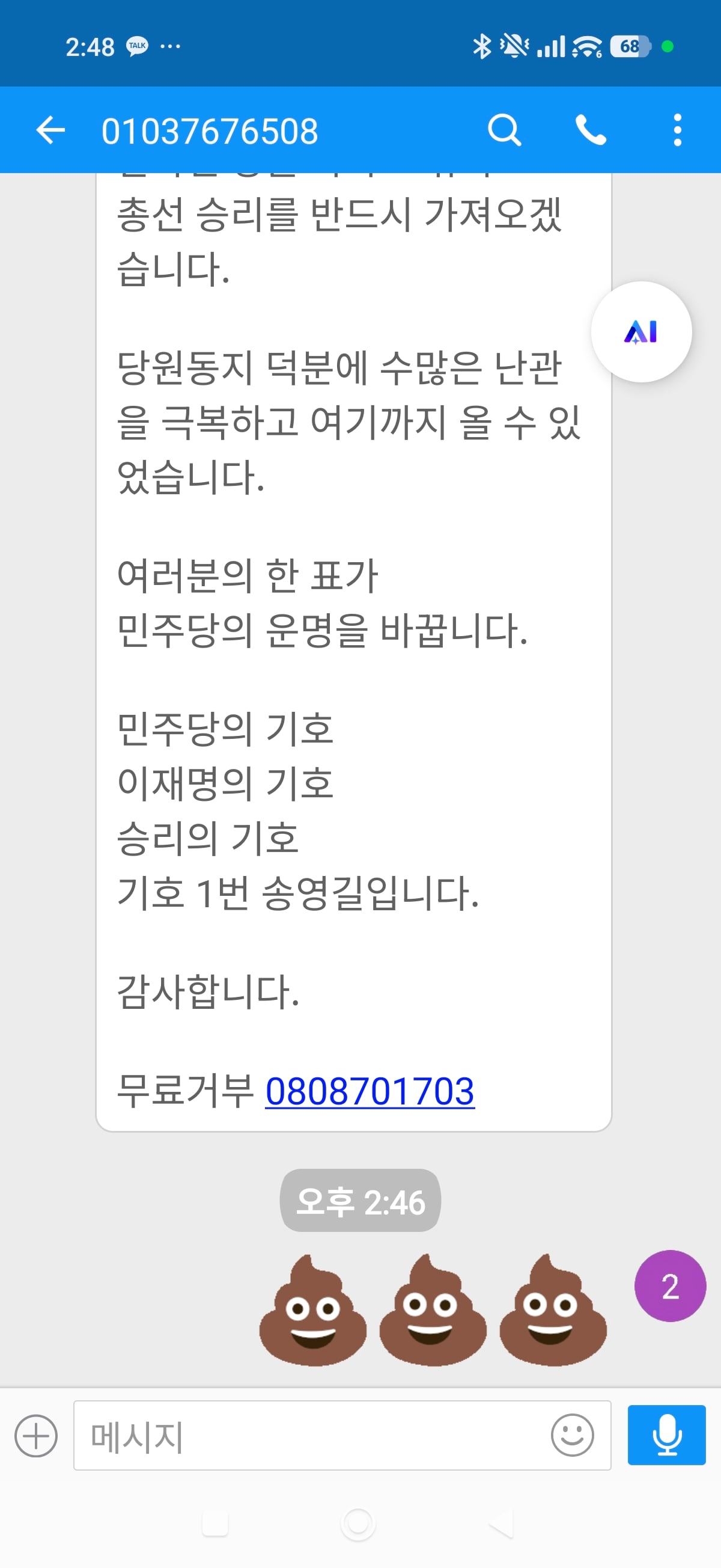Jump to the 2 new messages badge
Screen dimensions: 721x1568
670,1285
